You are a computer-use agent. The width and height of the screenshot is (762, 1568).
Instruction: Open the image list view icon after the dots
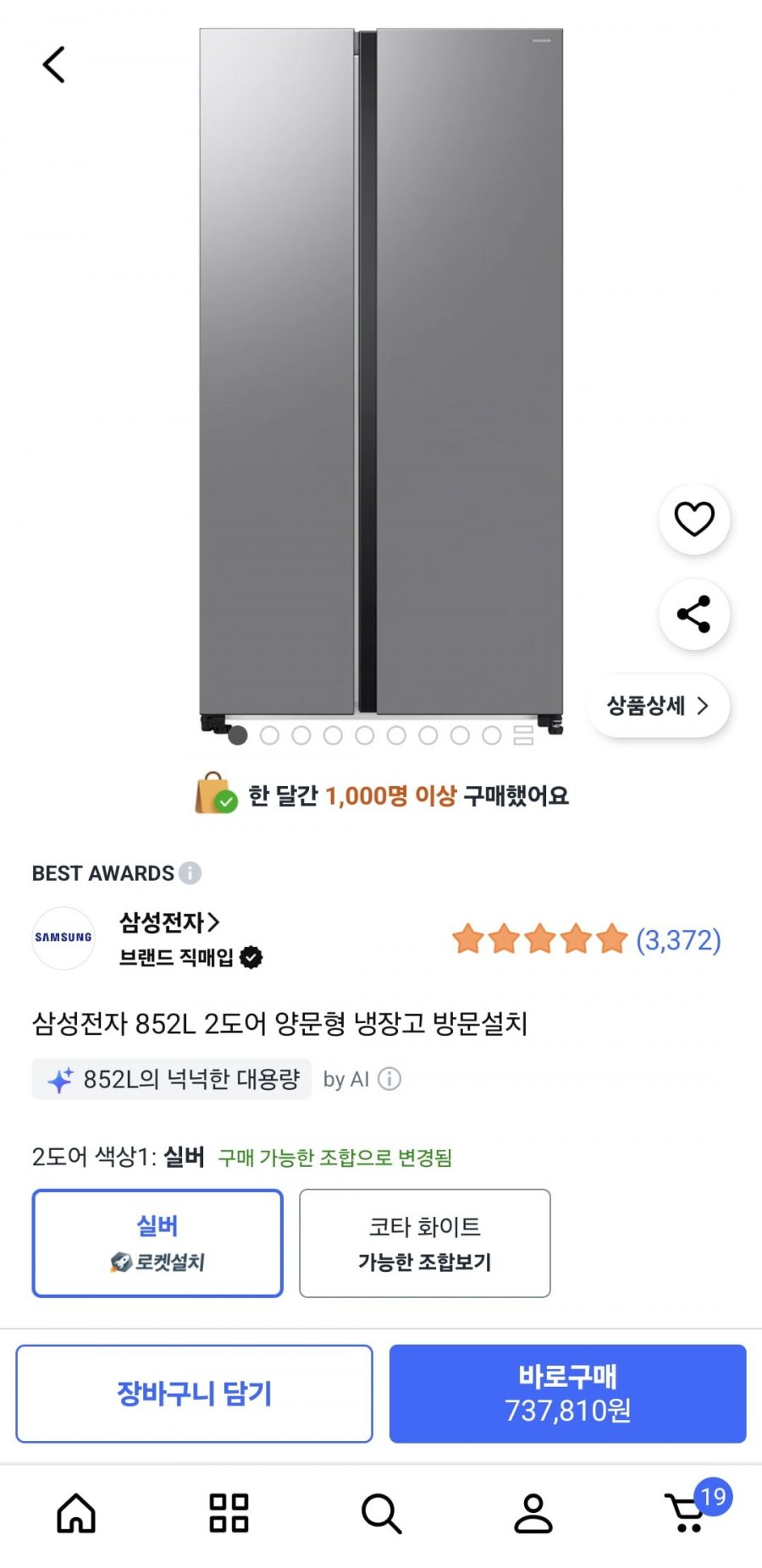[523, 735]
